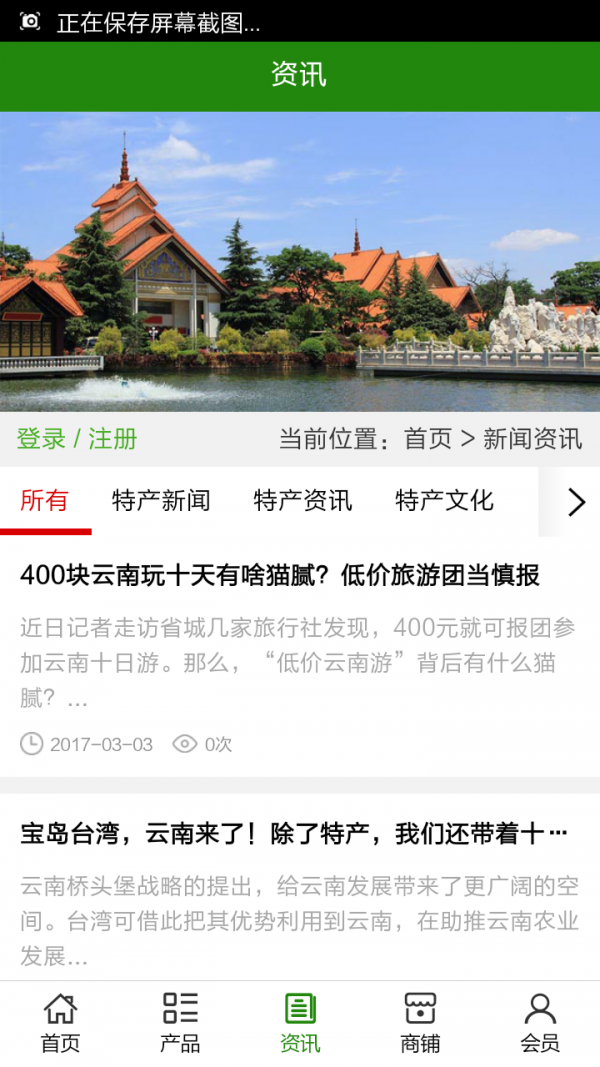Switch to the 特产资讯 tab
The width and height of the screenshot is (600, 1067).
point(303,500)
